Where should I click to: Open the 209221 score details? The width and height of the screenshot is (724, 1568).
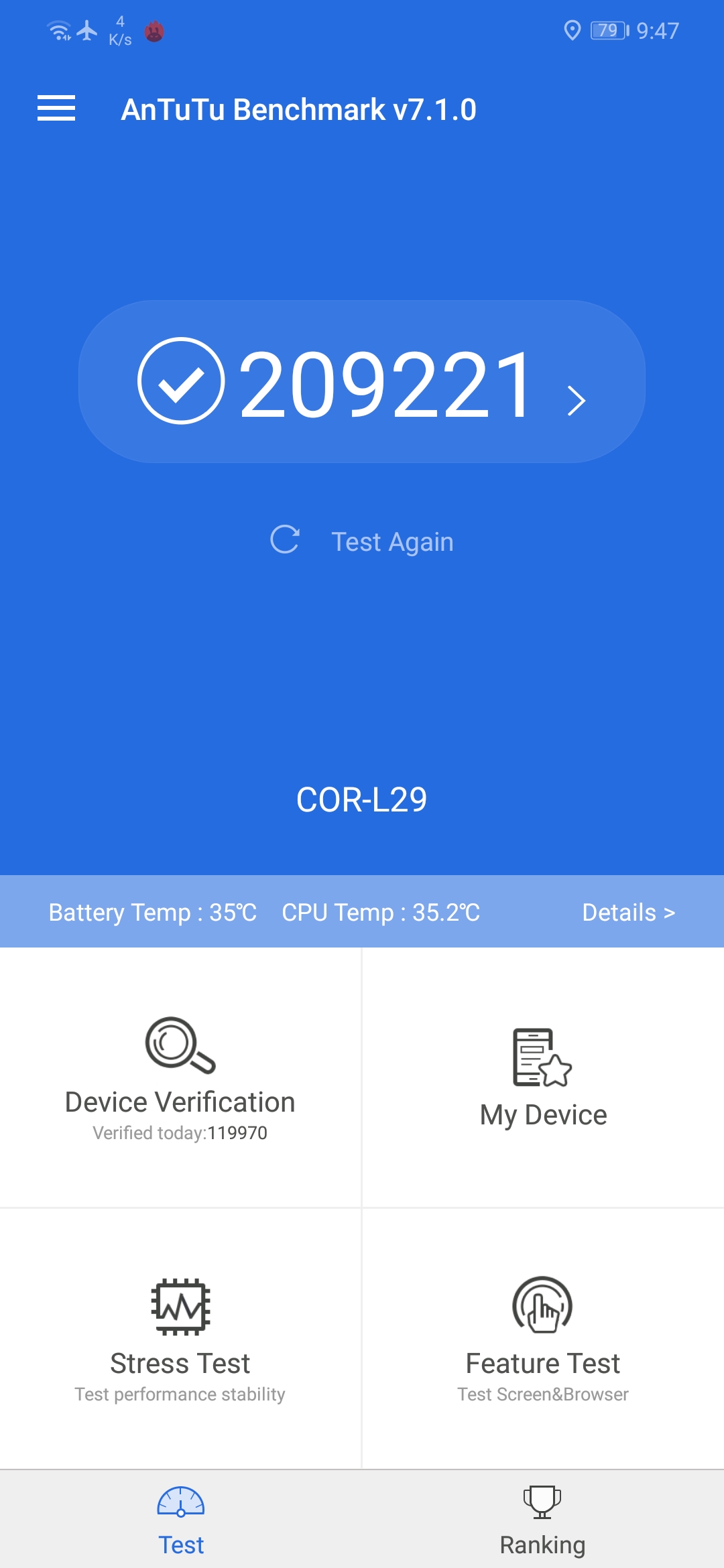click(x=362, y=382)
